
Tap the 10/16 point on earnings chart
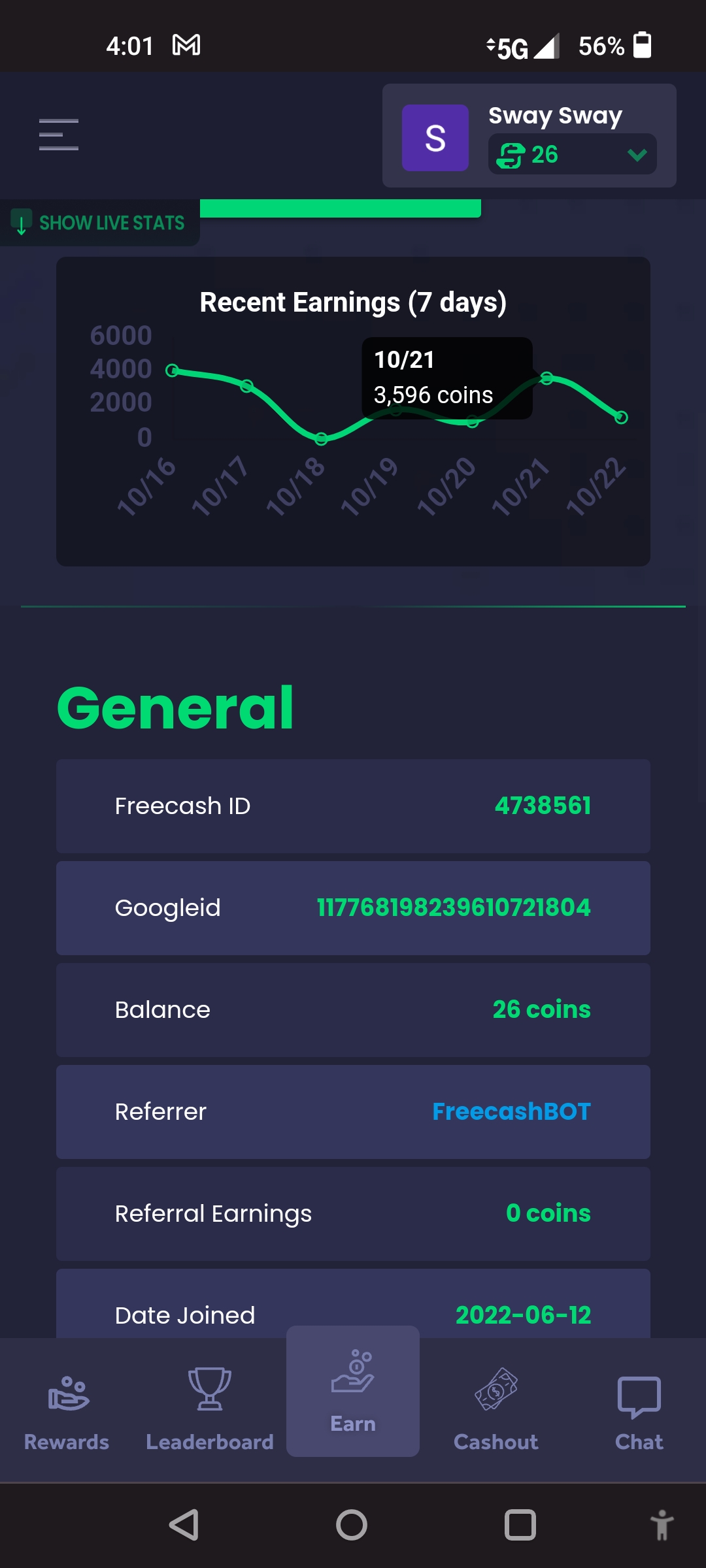pos(172,370)
